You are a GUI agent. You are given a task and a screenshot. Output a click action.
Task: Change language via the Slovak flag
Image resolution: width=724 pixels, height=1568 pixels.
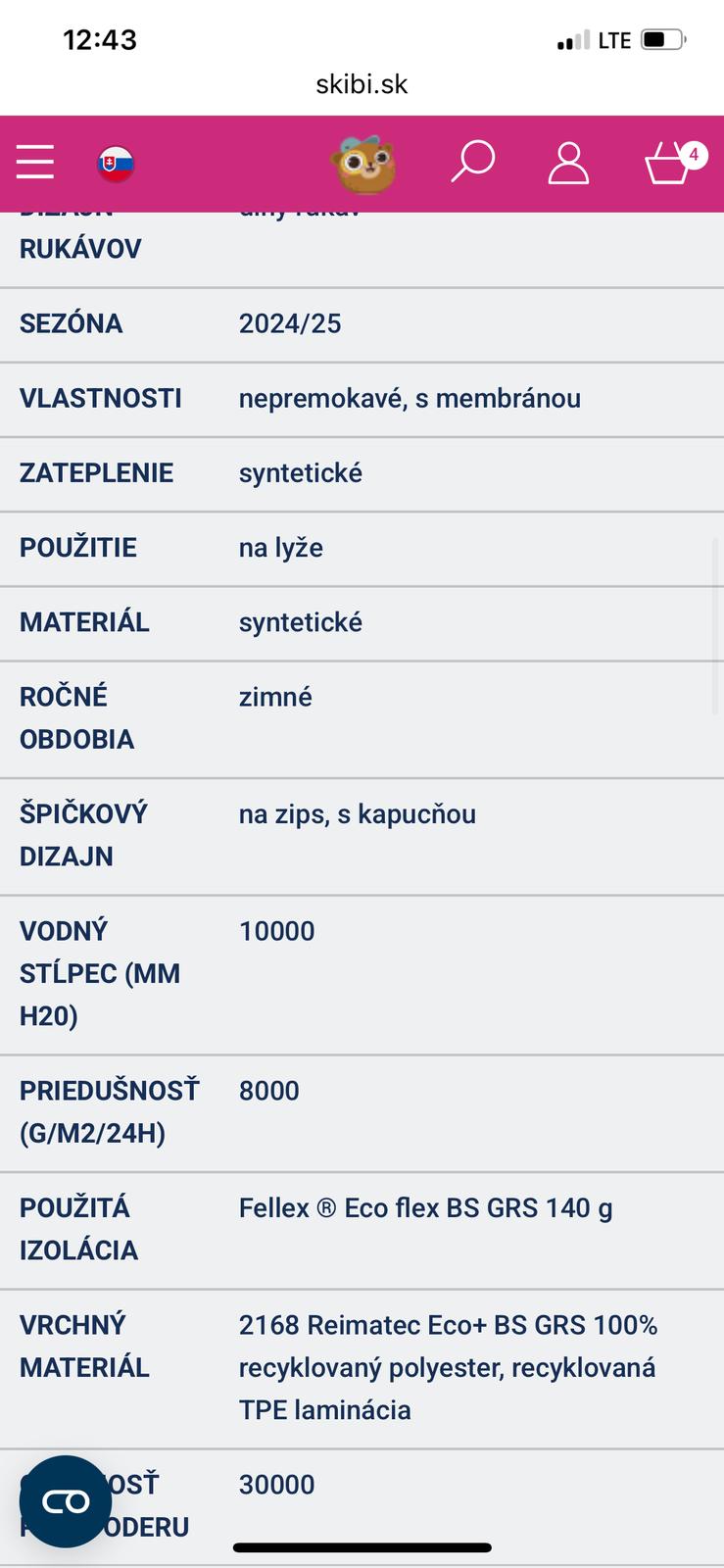(116, 164)
